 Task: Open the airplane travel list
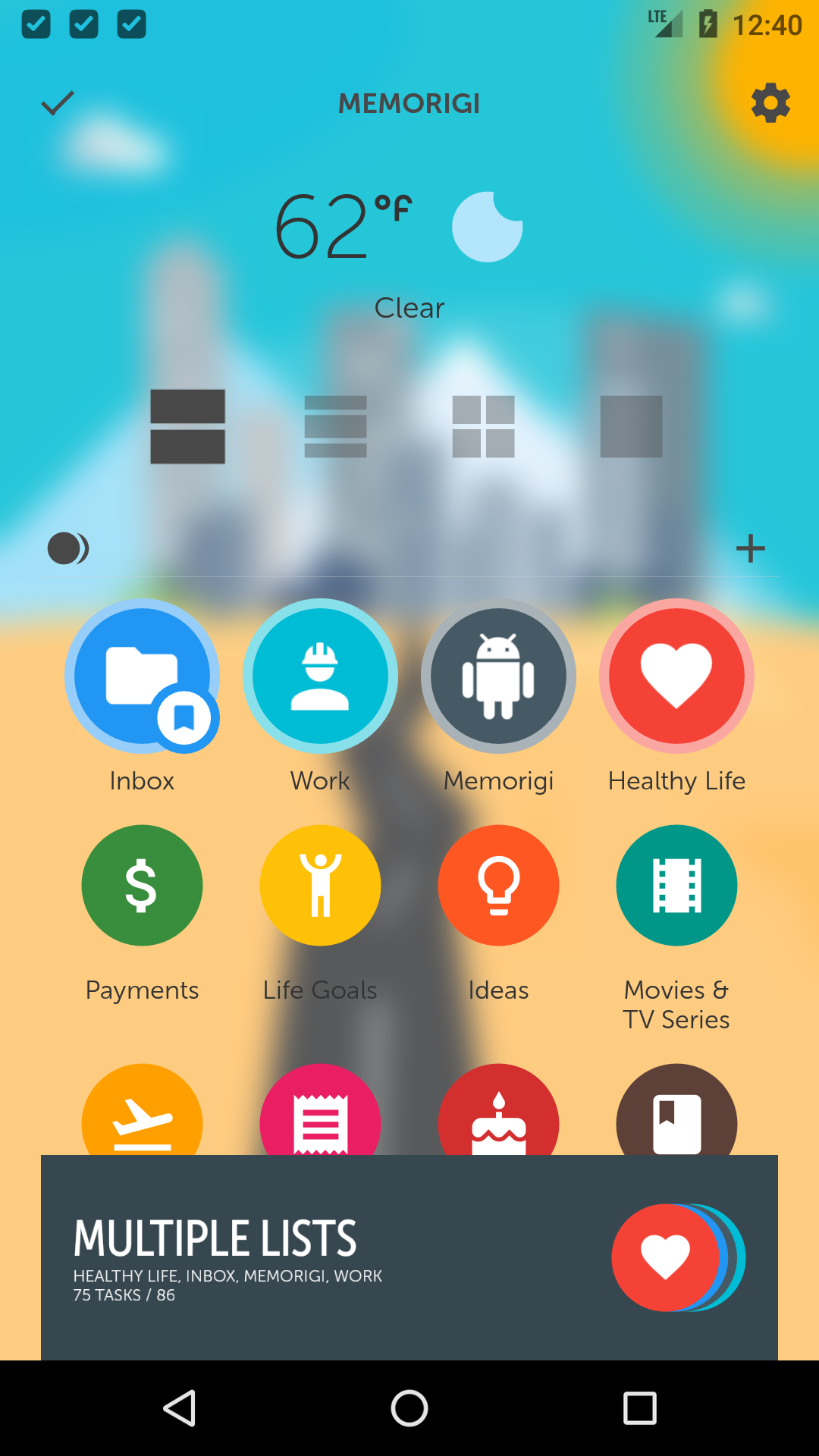pos(142,1111)
